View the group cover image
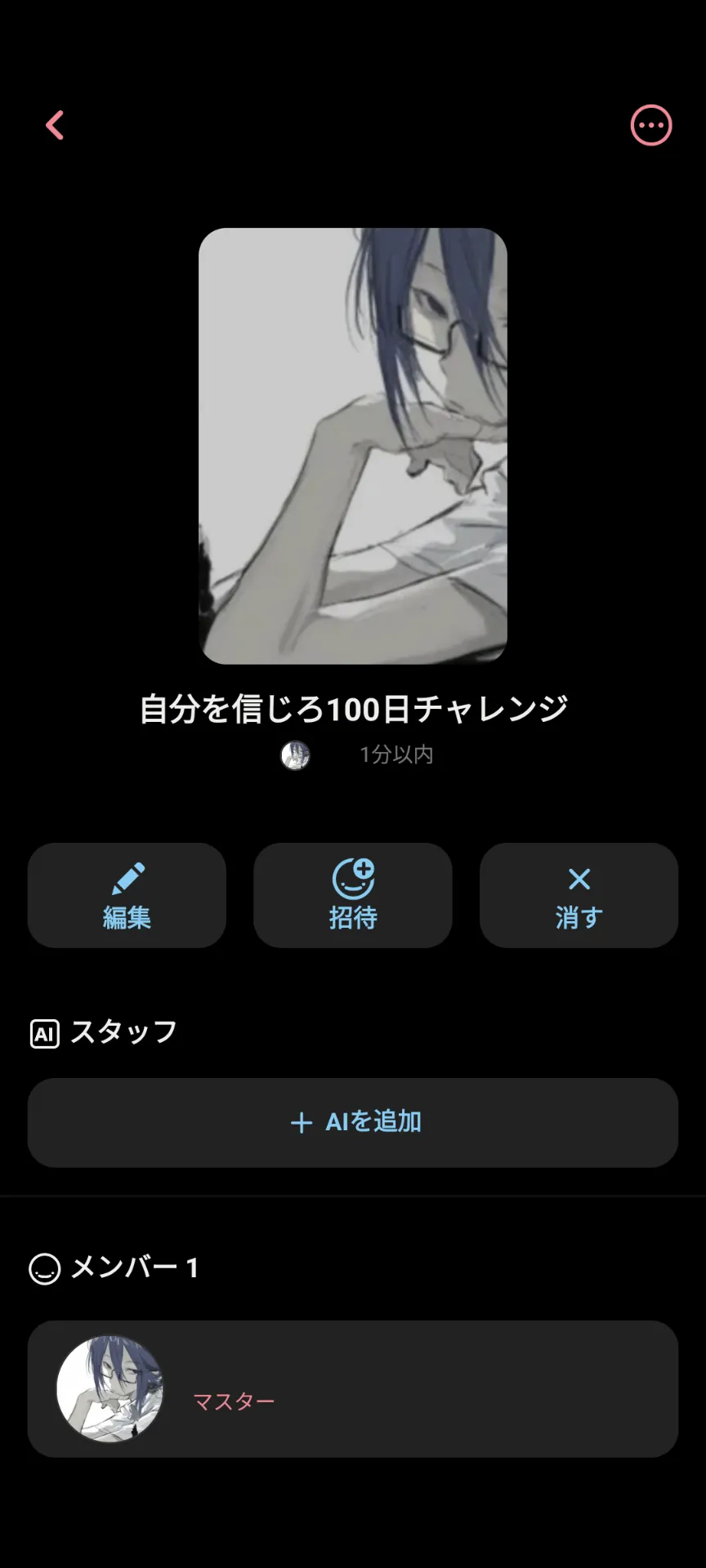This screenshot has height=1568, width=706. 353,446
